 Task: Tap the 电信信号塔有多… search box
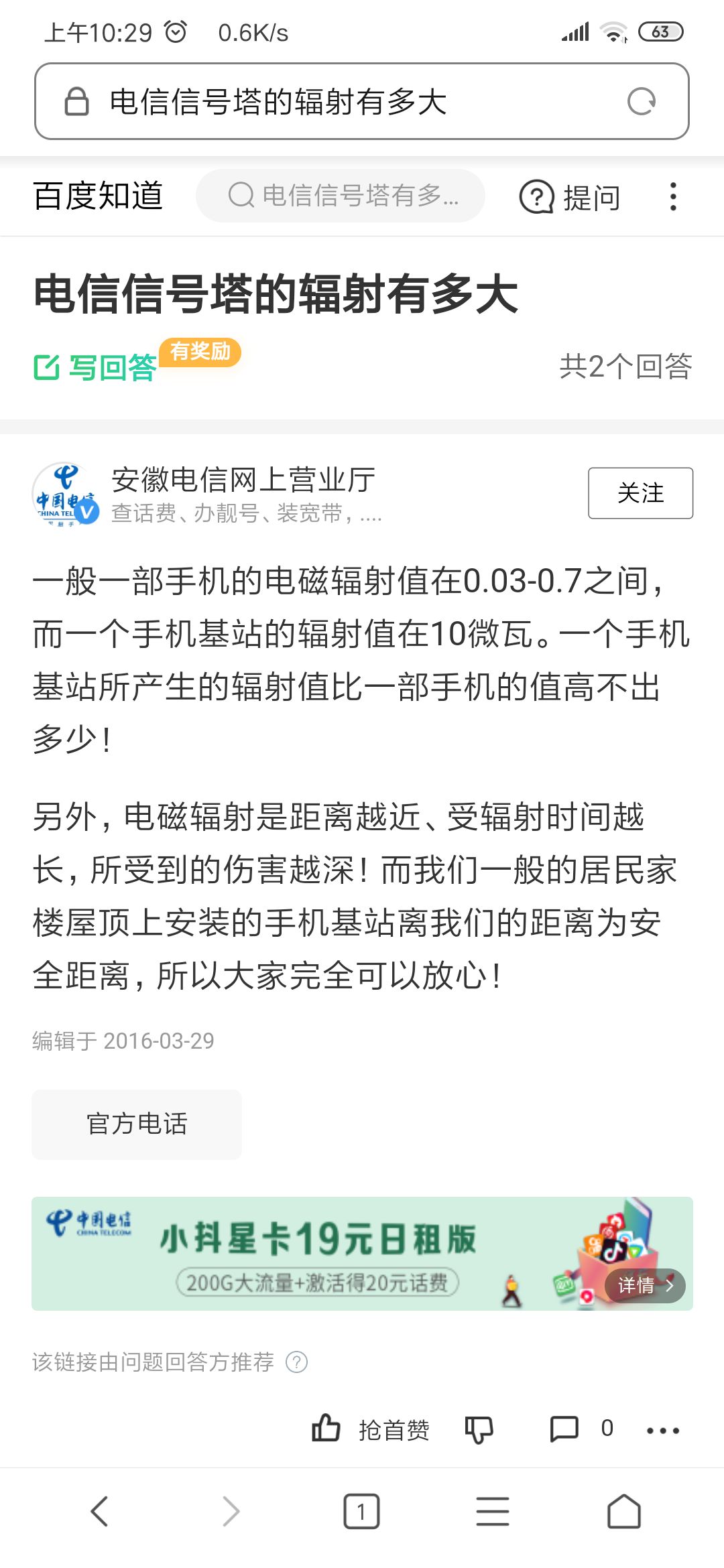pyautogui.click(x=341, y=196)
